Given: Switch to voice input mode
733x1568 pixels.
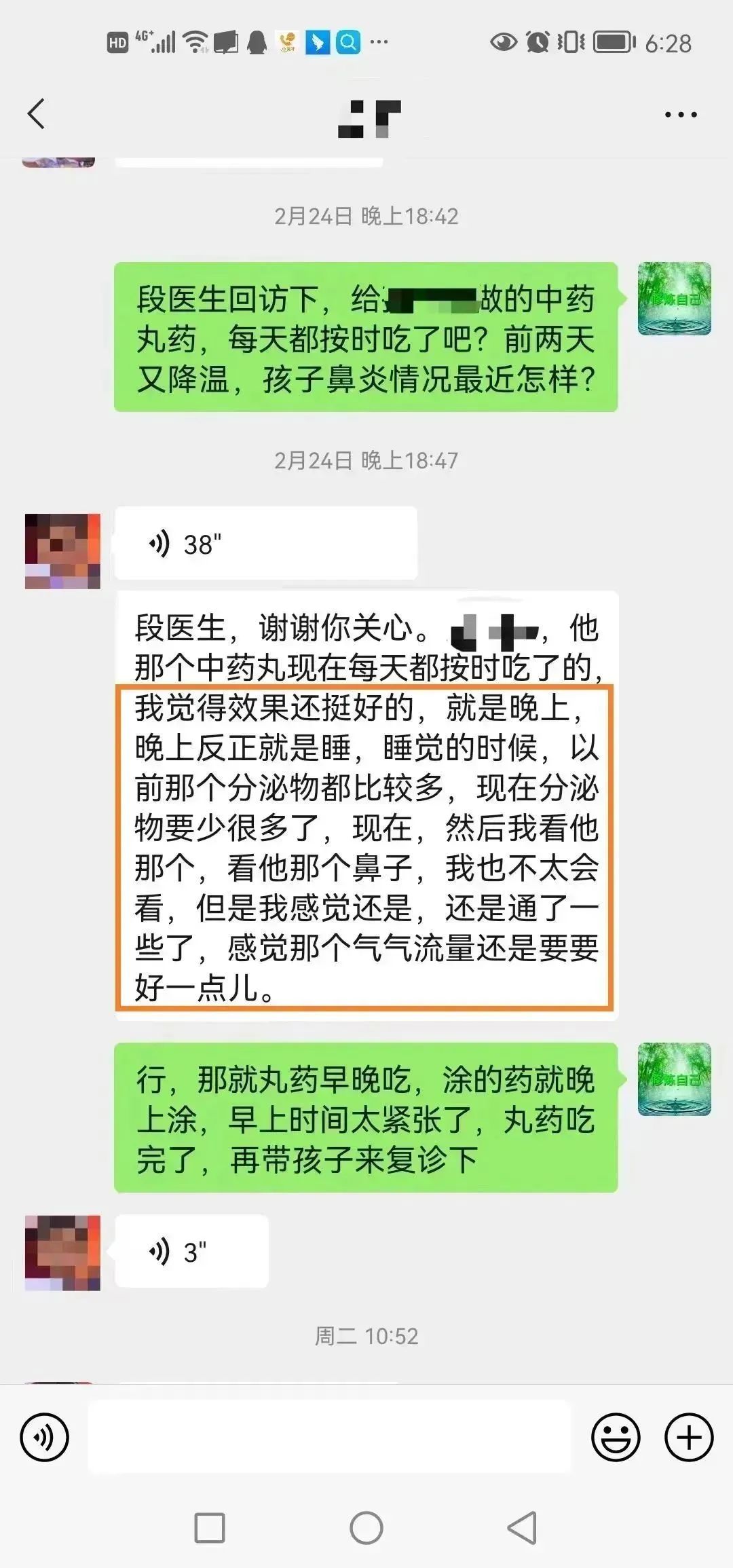Looking at the screenshot, I should point(45,1438).
